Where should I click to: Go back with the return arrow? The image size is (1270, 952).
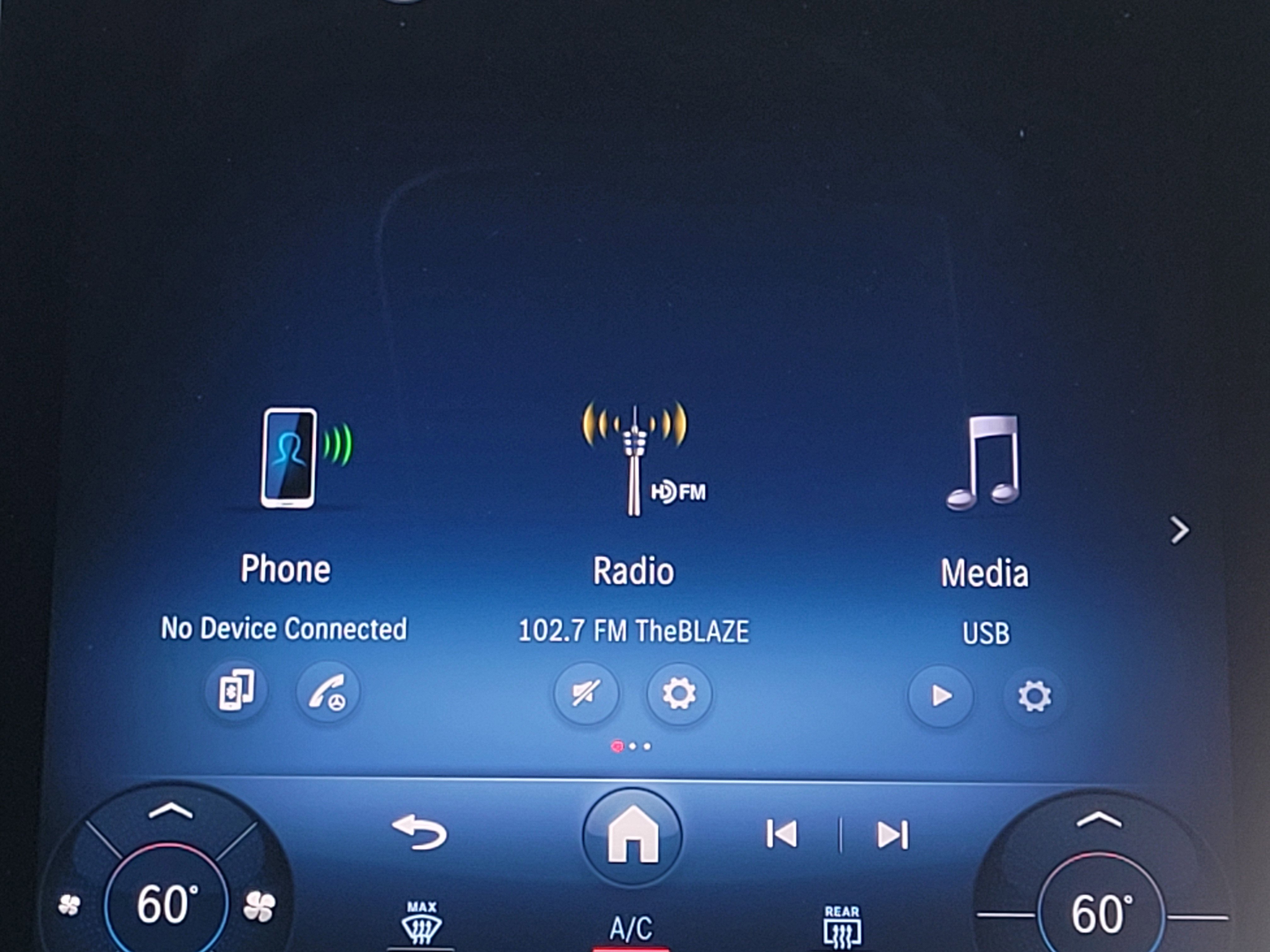coord(420,833)
